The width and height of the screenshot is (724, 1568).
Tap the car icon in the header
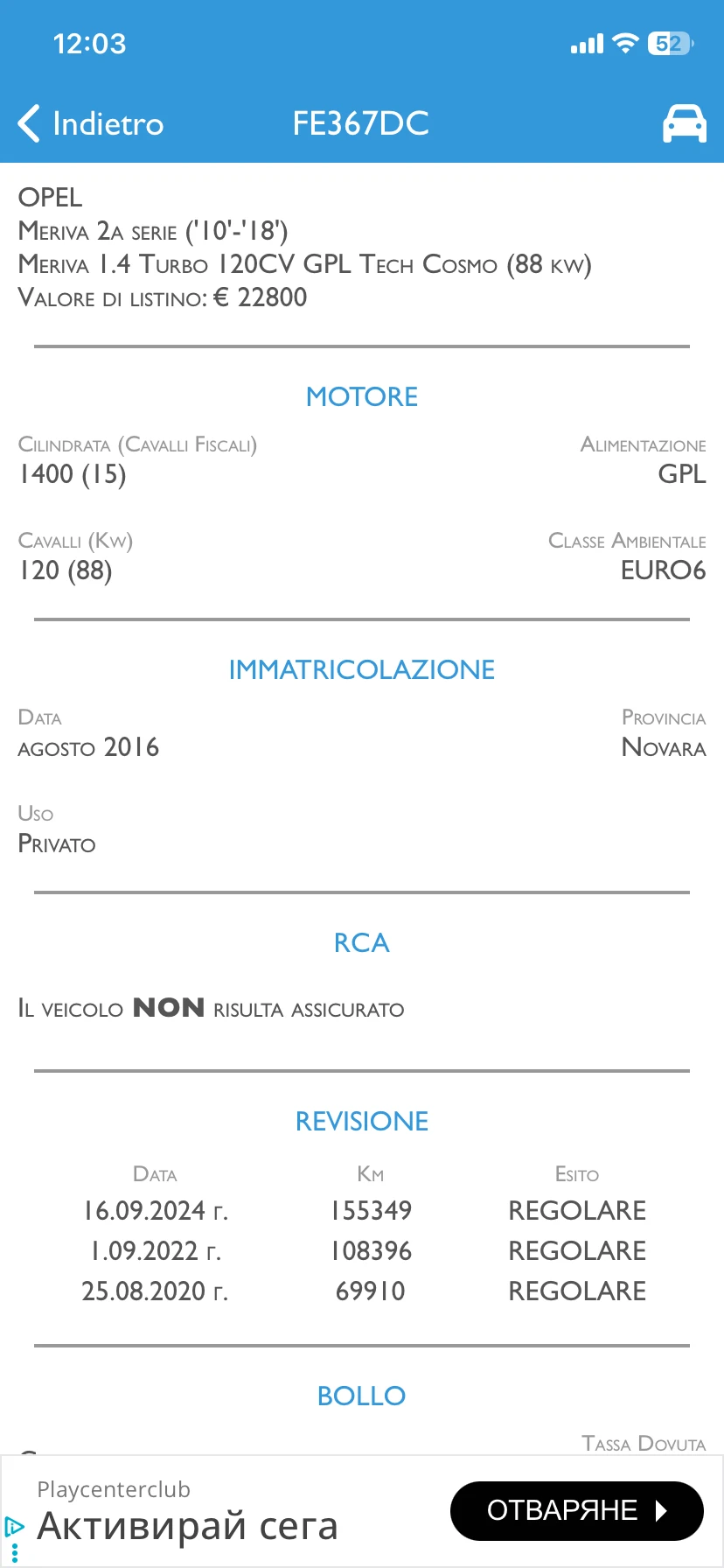[685, 122]
